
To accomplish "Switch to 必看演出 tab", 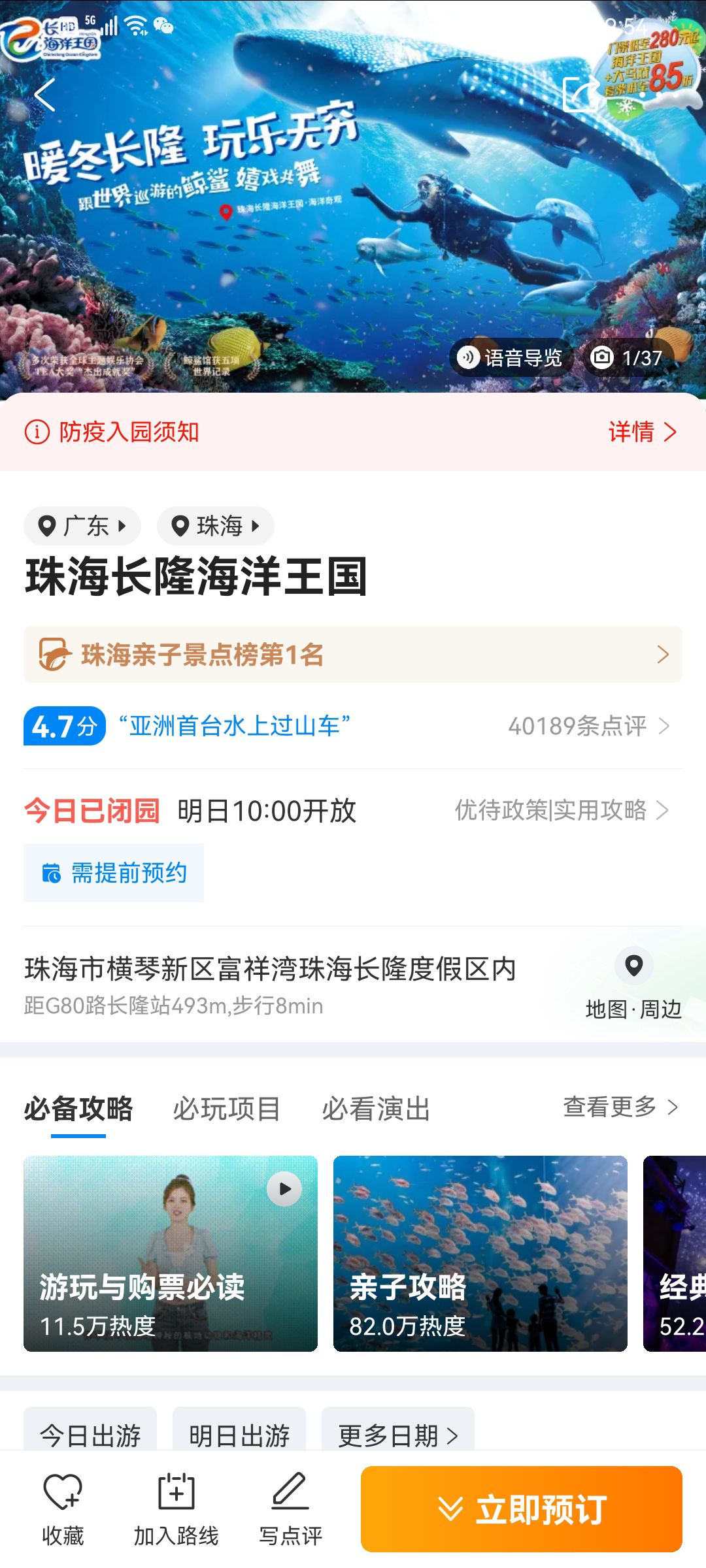I will click(375, 1109).
